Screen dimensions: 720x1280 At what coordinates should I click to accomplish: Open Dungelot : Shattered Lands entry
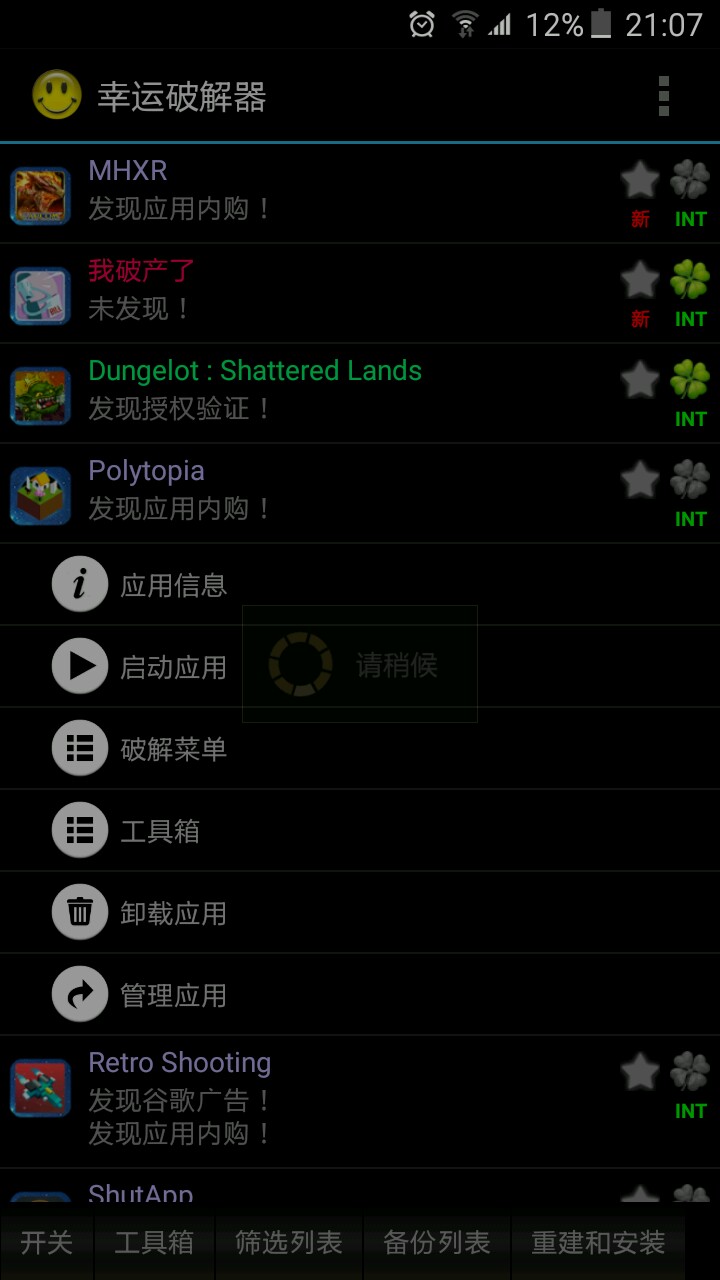[x=300, y=393]
